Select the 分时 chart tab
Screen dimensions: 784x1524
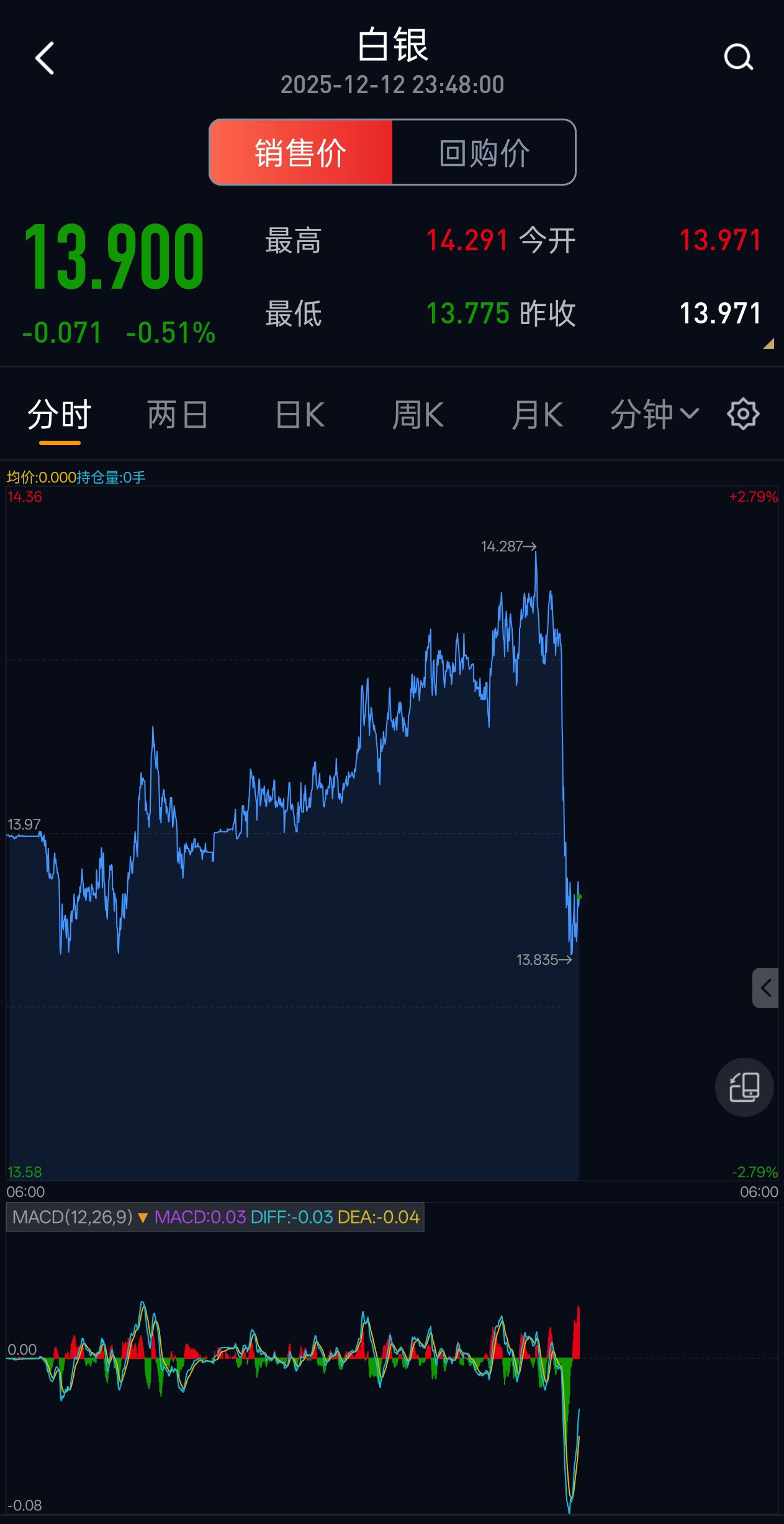60,415
